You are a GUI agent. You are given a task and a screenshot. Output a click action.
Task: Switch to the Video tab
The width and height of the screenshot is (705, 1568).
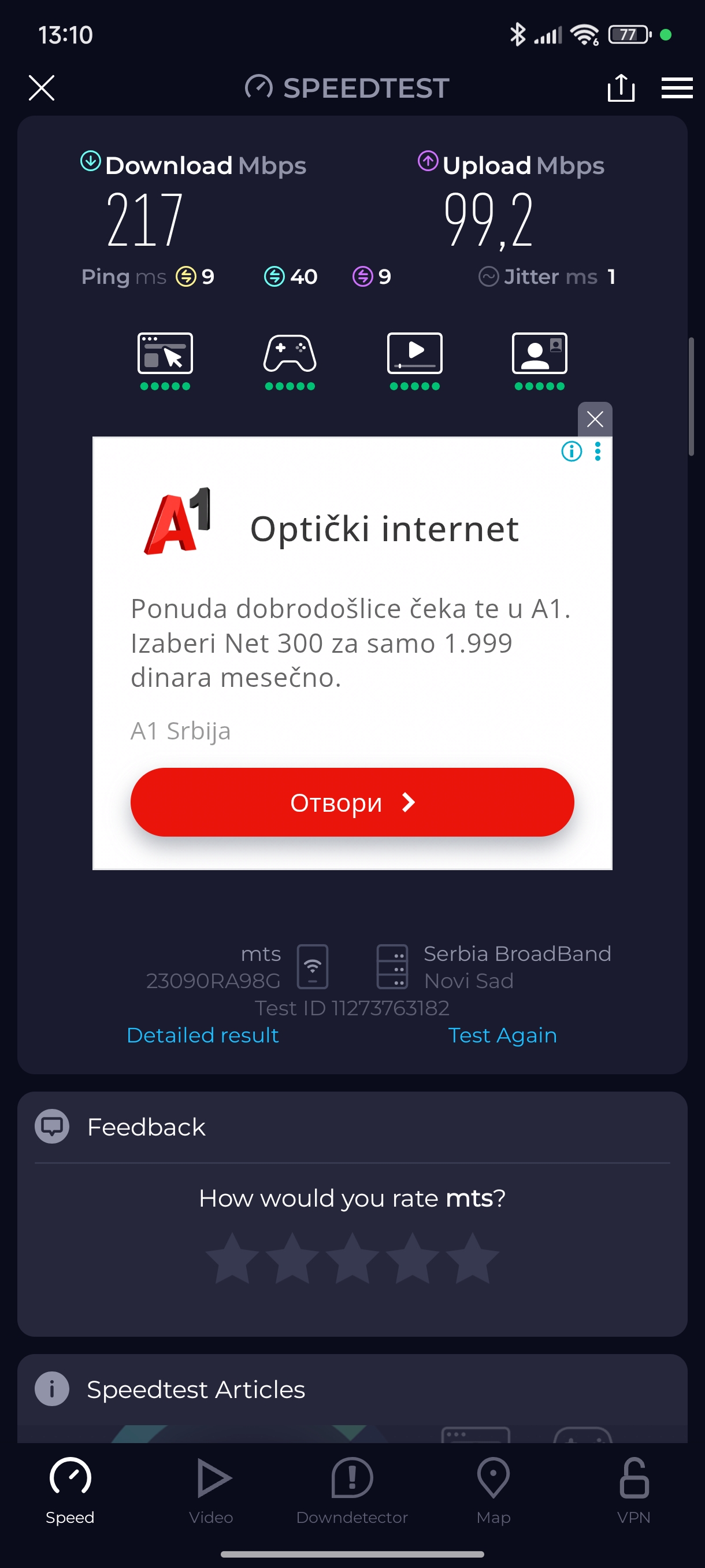coord(211,1490)
